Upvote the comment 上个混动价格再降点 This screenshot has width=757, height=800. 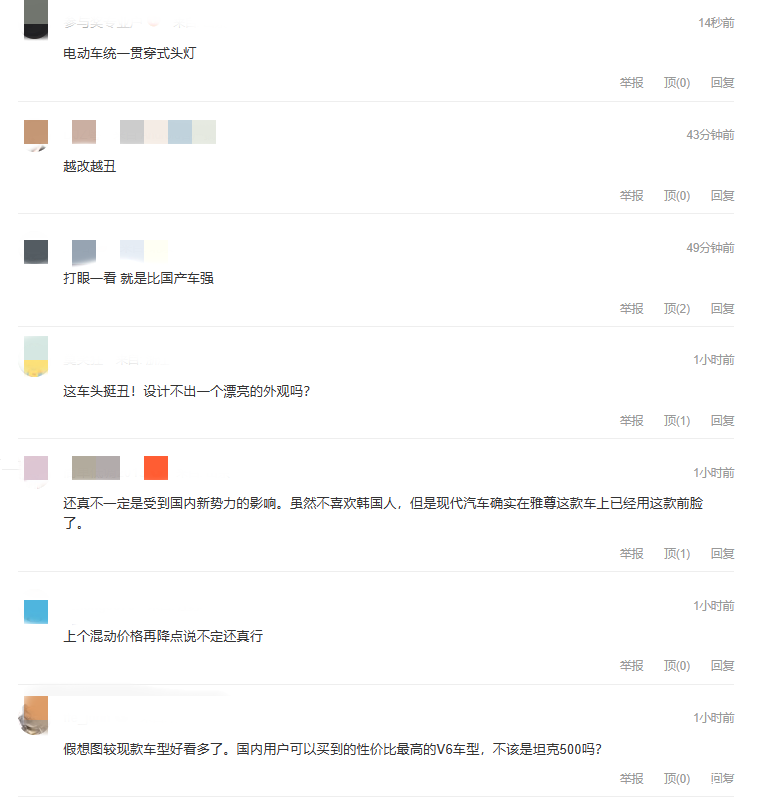pos(677,666)
